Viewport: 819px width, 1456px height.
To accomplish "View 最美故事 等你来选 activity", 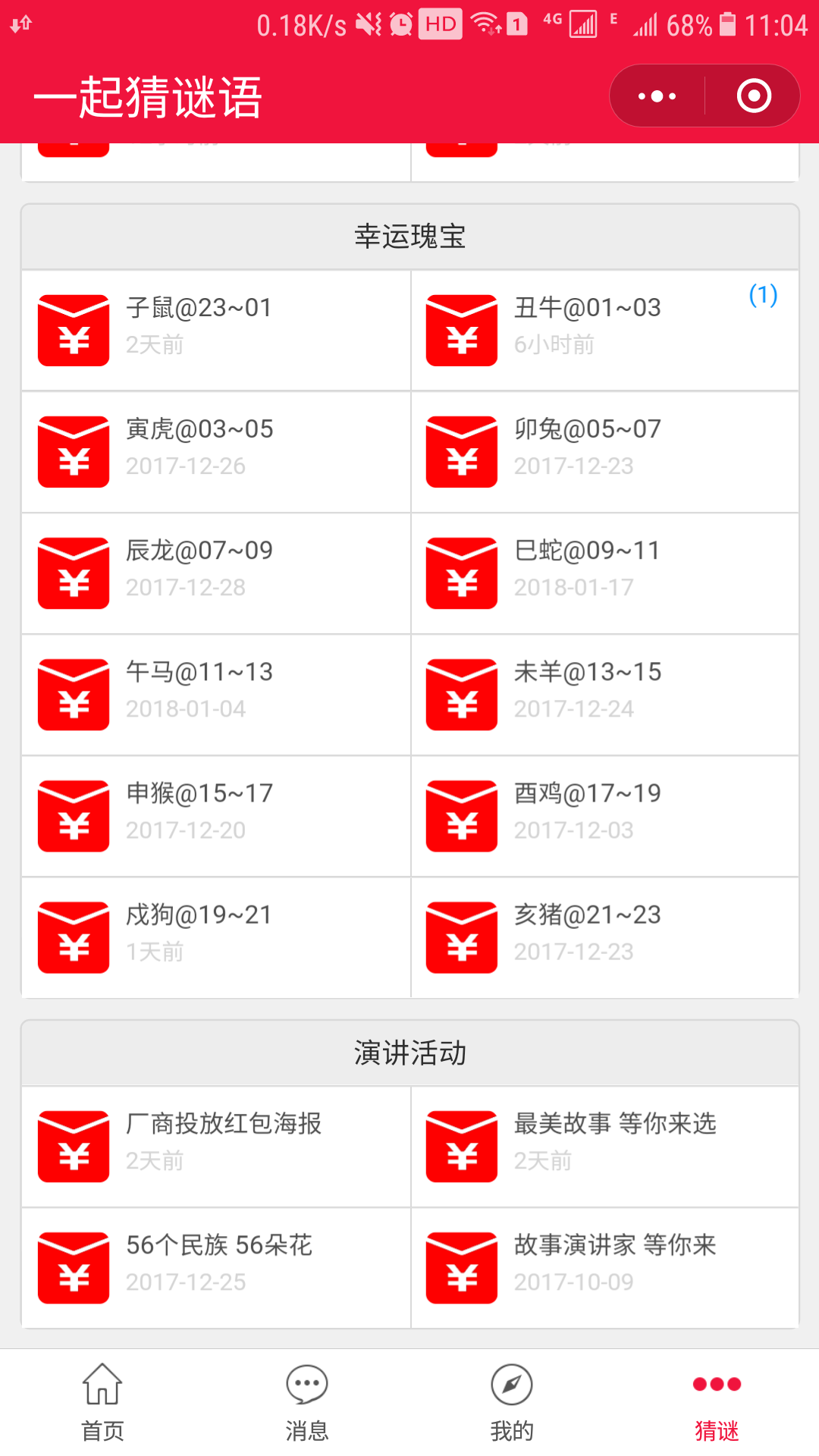I will [x=604, y=1147].
